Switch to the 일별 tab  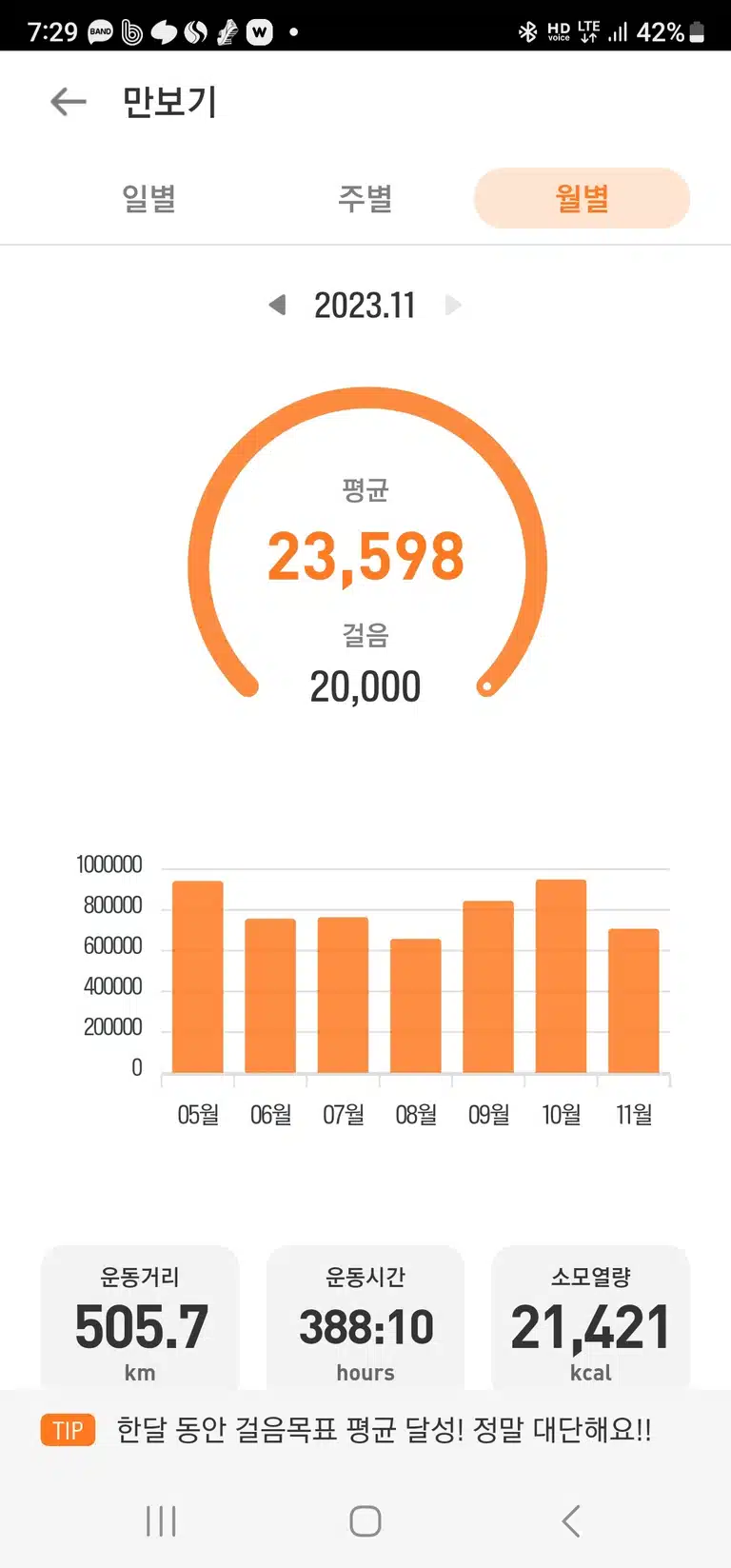click(x=148, y=198)
